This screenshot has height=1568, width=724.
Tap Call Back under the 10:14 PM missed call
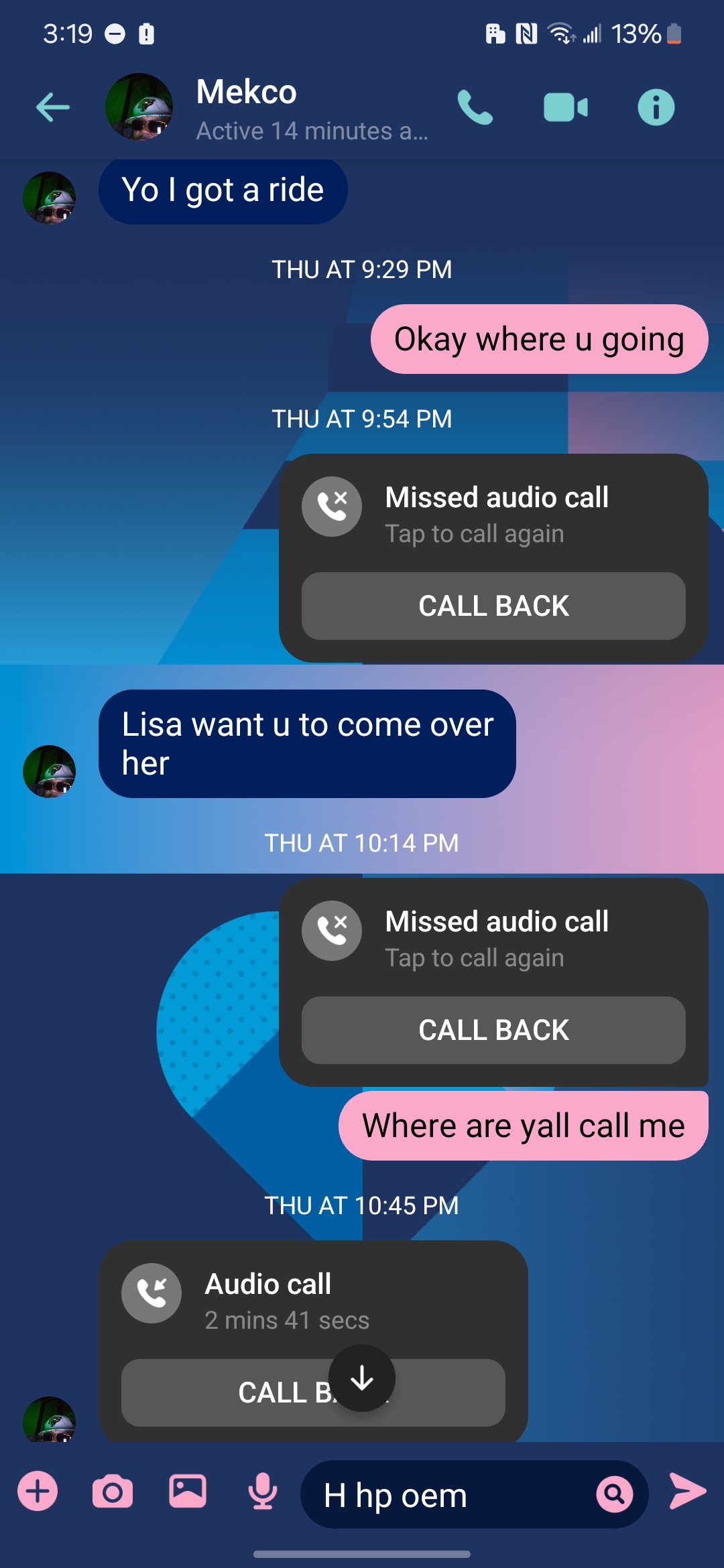(x=493, y=1030)
